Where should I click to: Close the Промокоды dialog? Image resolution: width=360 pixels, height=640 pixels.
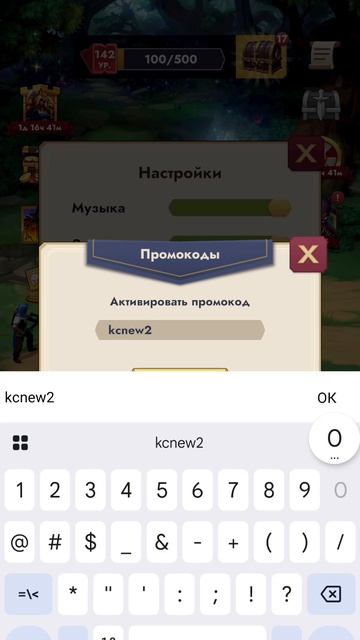tap(308, 255)
